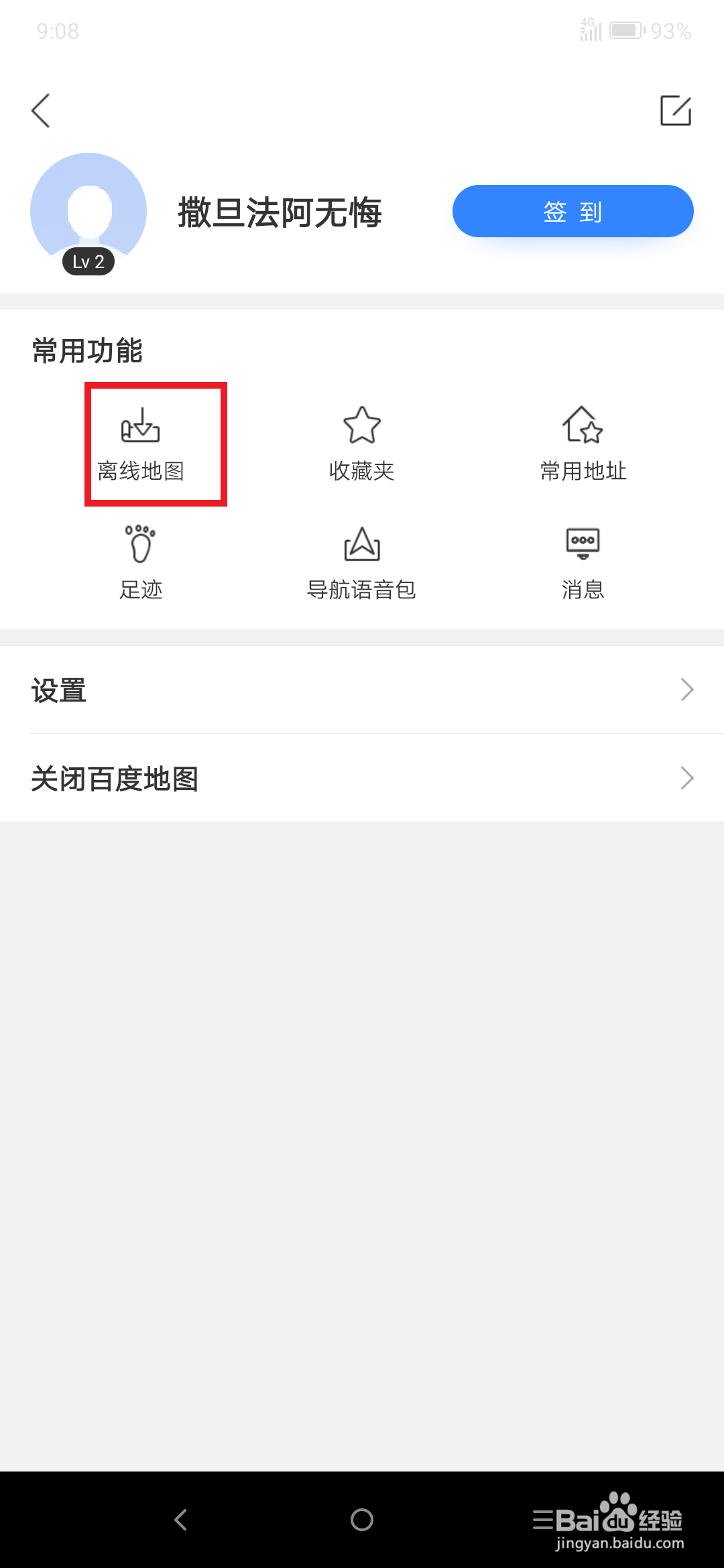This screenshot has height=1568, width=724.
Task: Go back using the top-left arrow
Action: click(41, 111)
